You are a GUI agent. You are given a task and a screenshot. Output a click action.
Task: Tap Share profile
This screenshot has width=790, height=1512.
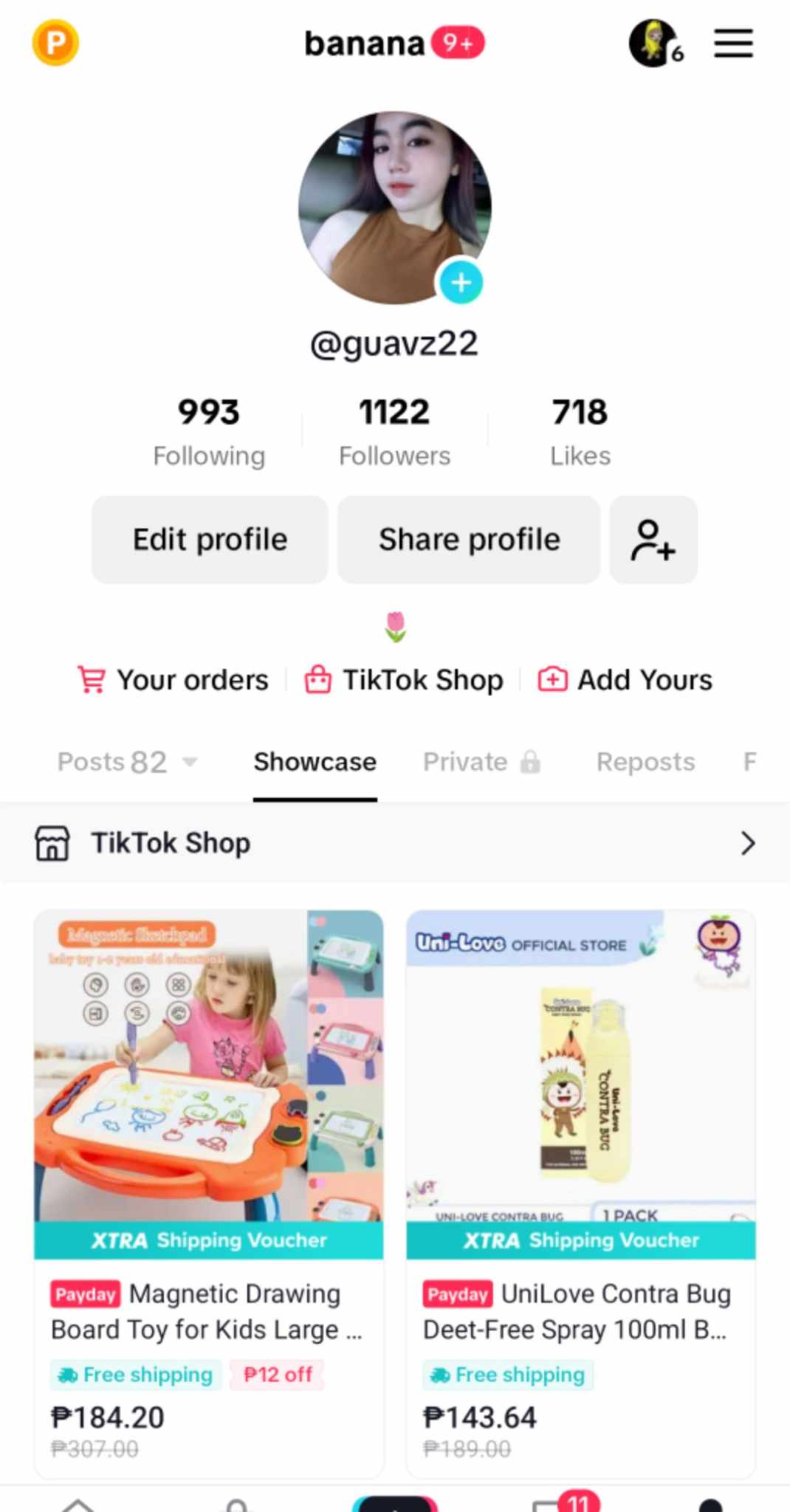click(469, 540)
